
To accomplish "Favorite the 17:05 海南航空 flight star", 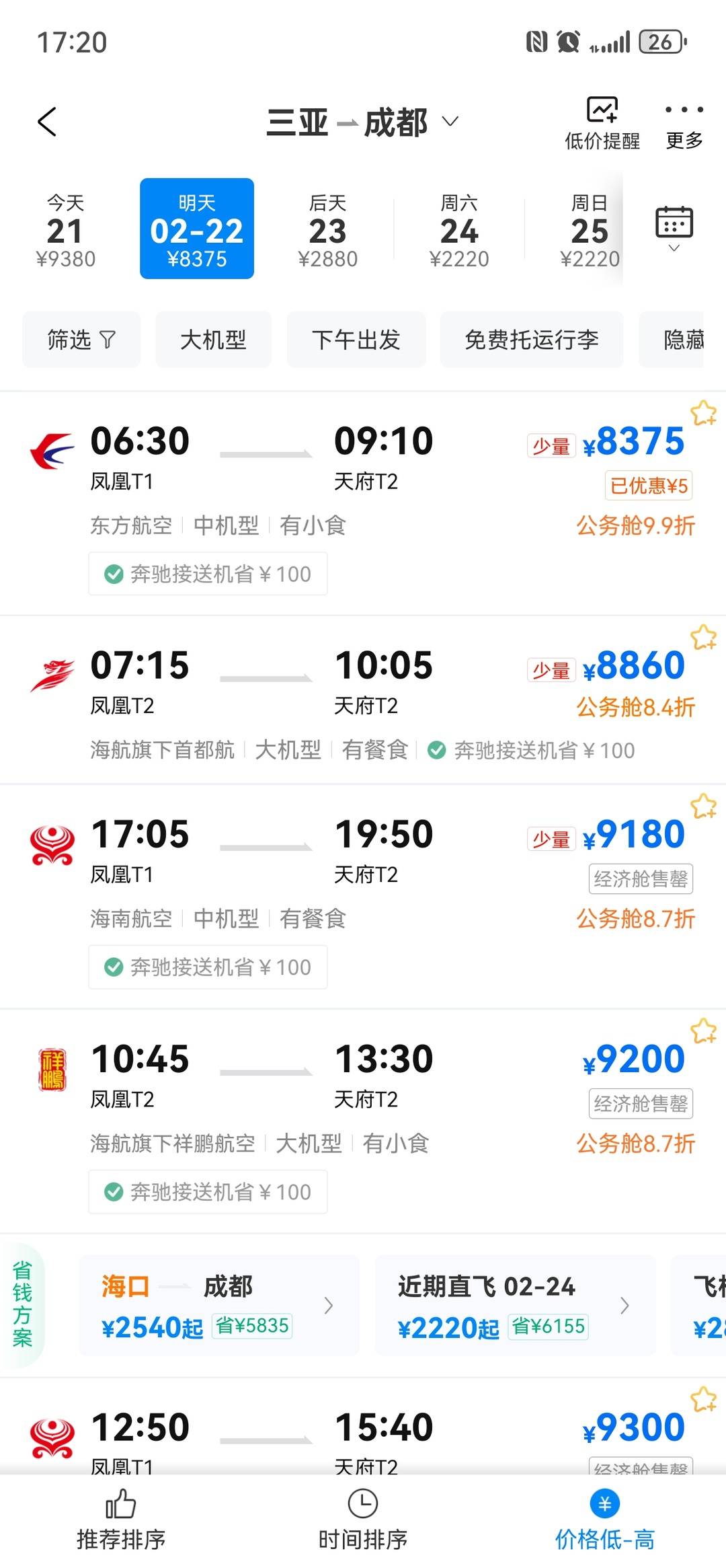I will [703, 806].
